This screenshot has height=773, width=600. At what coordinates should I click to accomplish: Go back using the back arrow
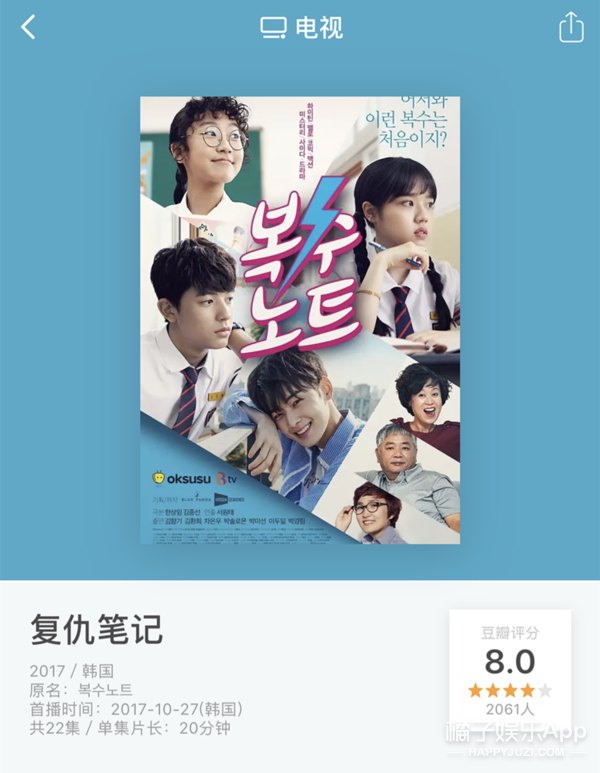pyautogui.click(x=28, y=27)
